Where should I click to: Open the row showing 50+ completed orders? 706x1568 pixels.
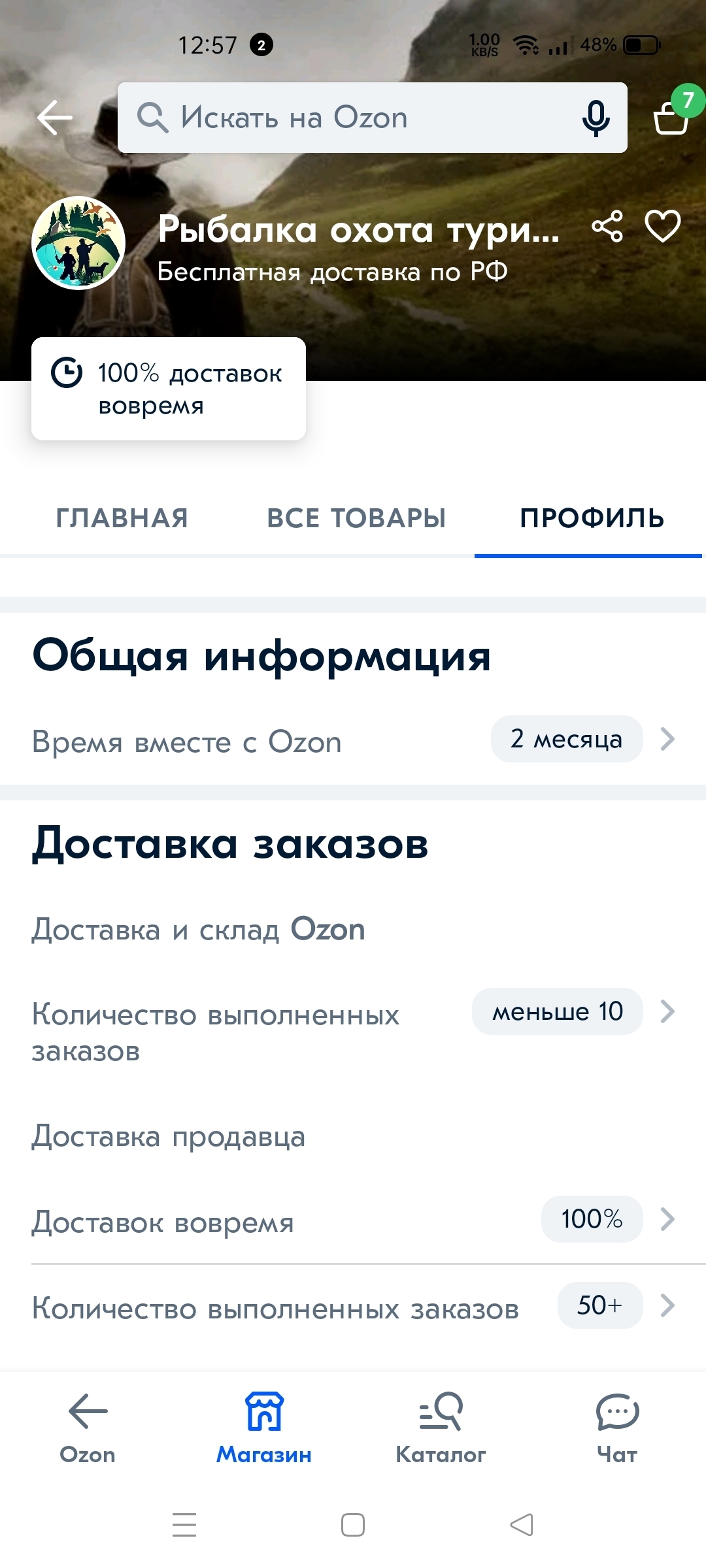pyautogui.click(x=353, y=1307)
